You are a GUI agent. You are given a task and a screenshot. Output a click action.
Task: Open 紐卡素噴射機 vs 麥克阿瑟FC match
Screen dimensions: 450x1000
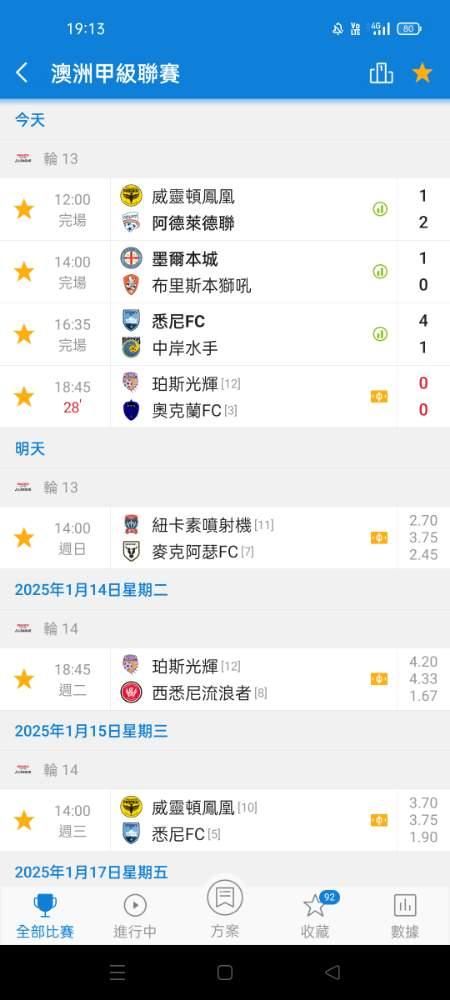tap(225, 538)
